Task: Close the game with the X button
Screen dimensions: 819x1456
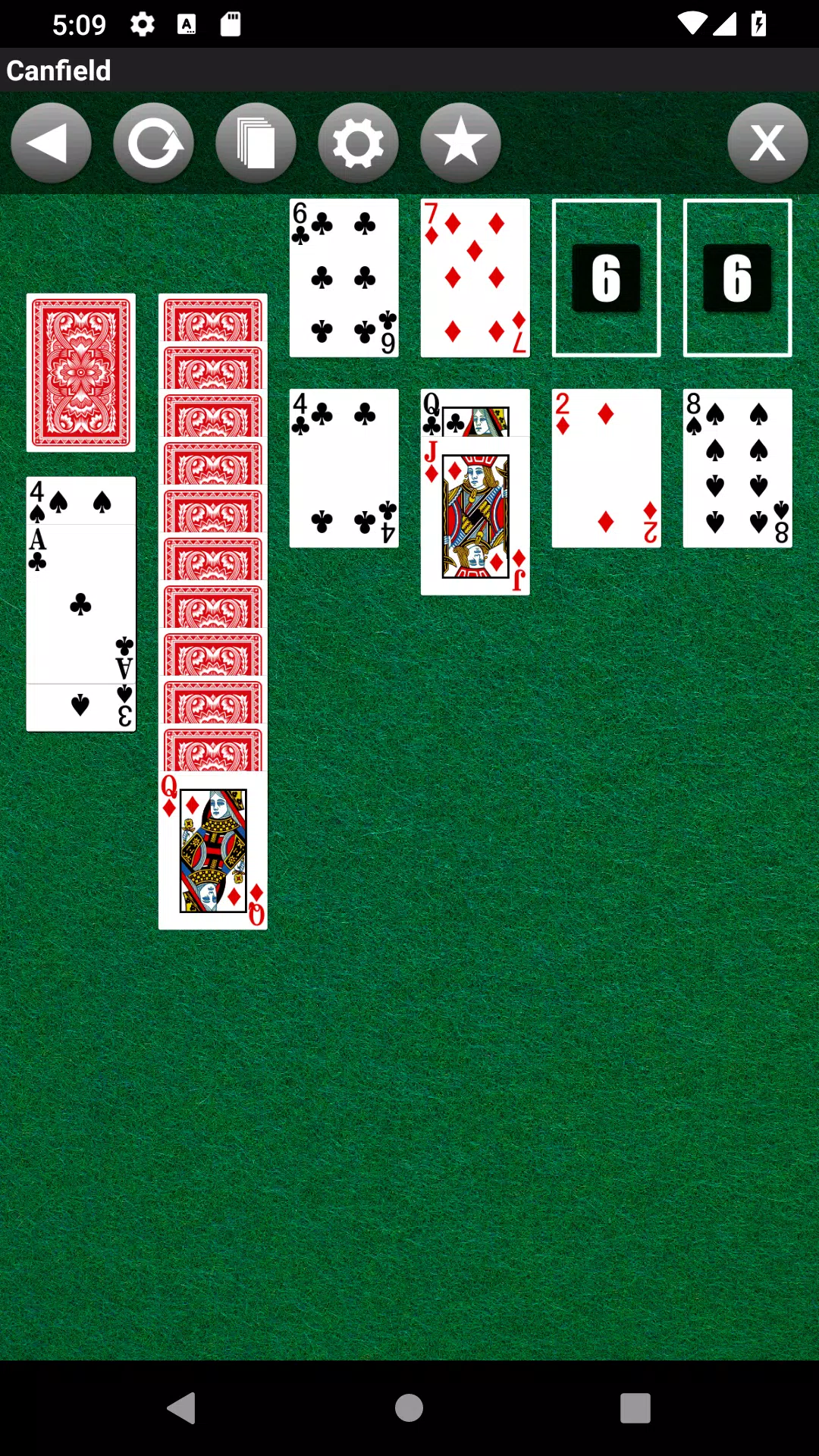Action: click(767, 143)
